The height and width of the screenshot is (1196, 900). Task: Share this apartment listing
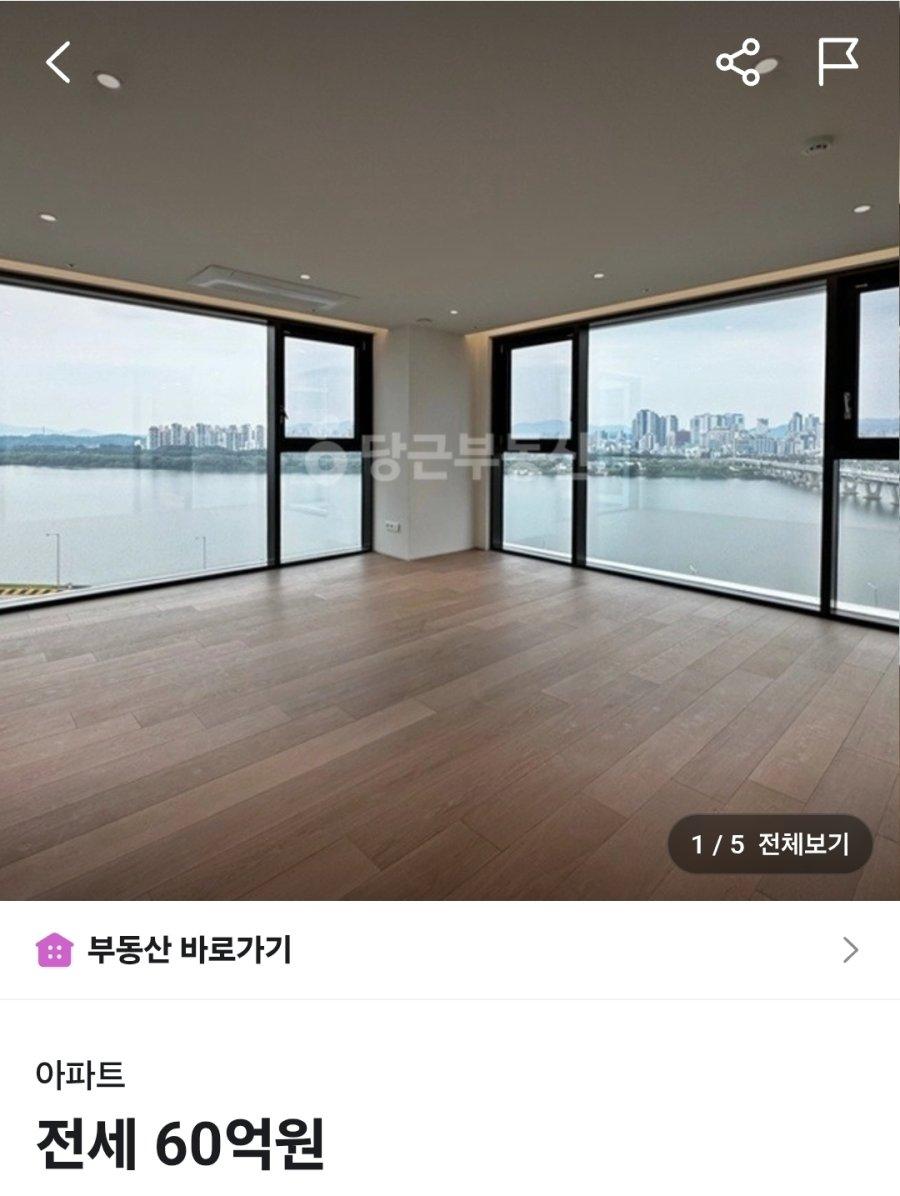click(739, 63)
